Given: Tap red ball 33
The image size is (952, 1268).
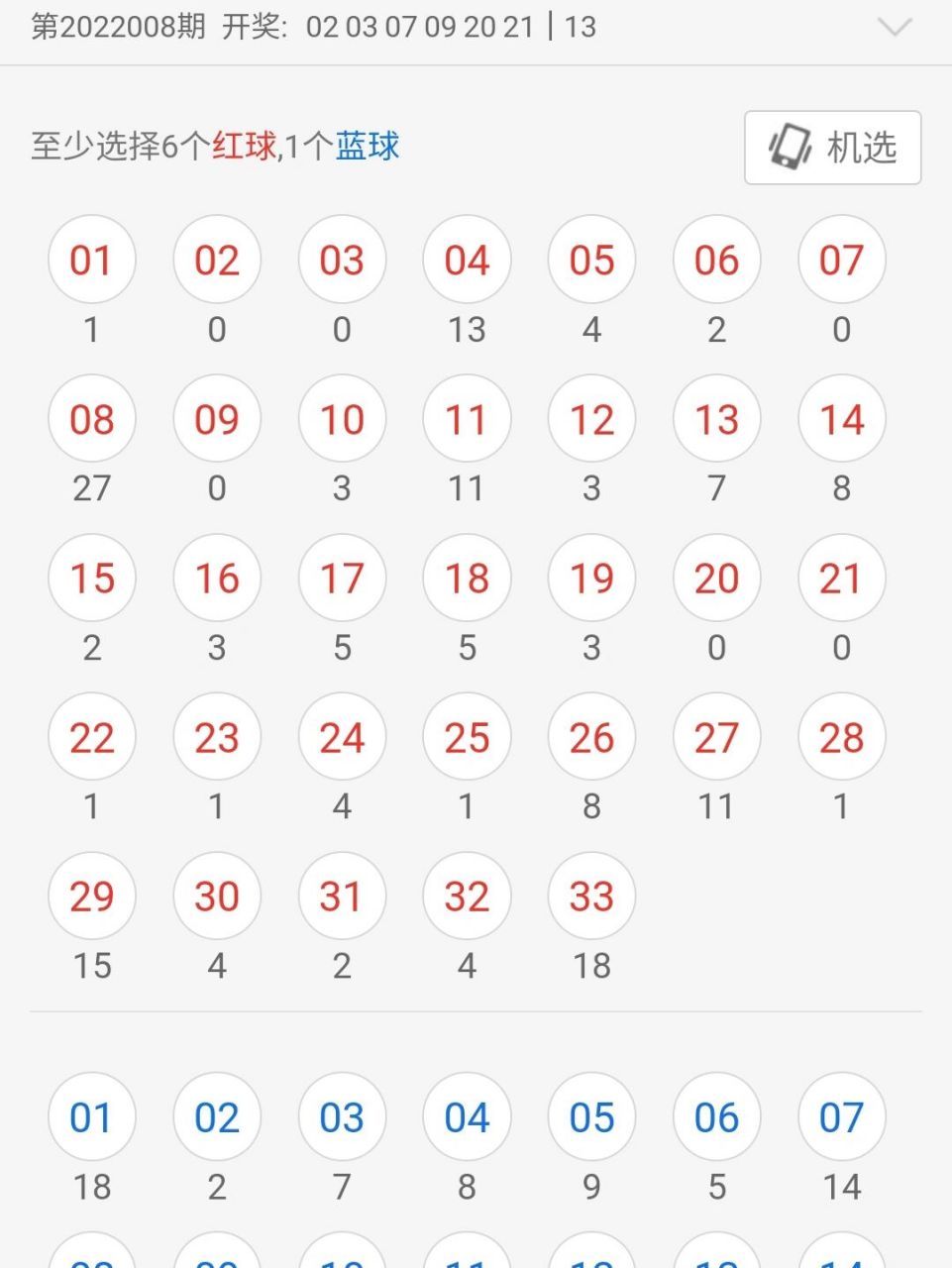Looking at the screenshot, I should click(591, 897).
